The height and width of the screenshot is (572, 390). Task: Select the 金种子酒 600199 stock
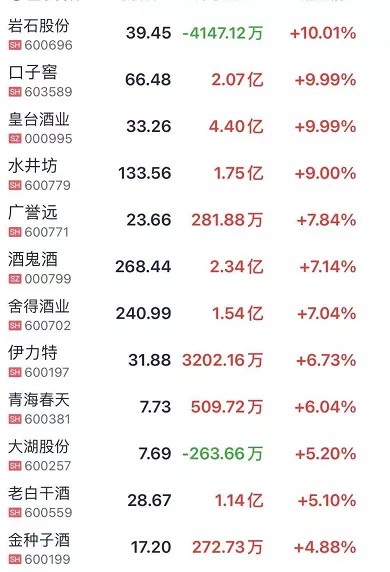click(x=195, y=547)
